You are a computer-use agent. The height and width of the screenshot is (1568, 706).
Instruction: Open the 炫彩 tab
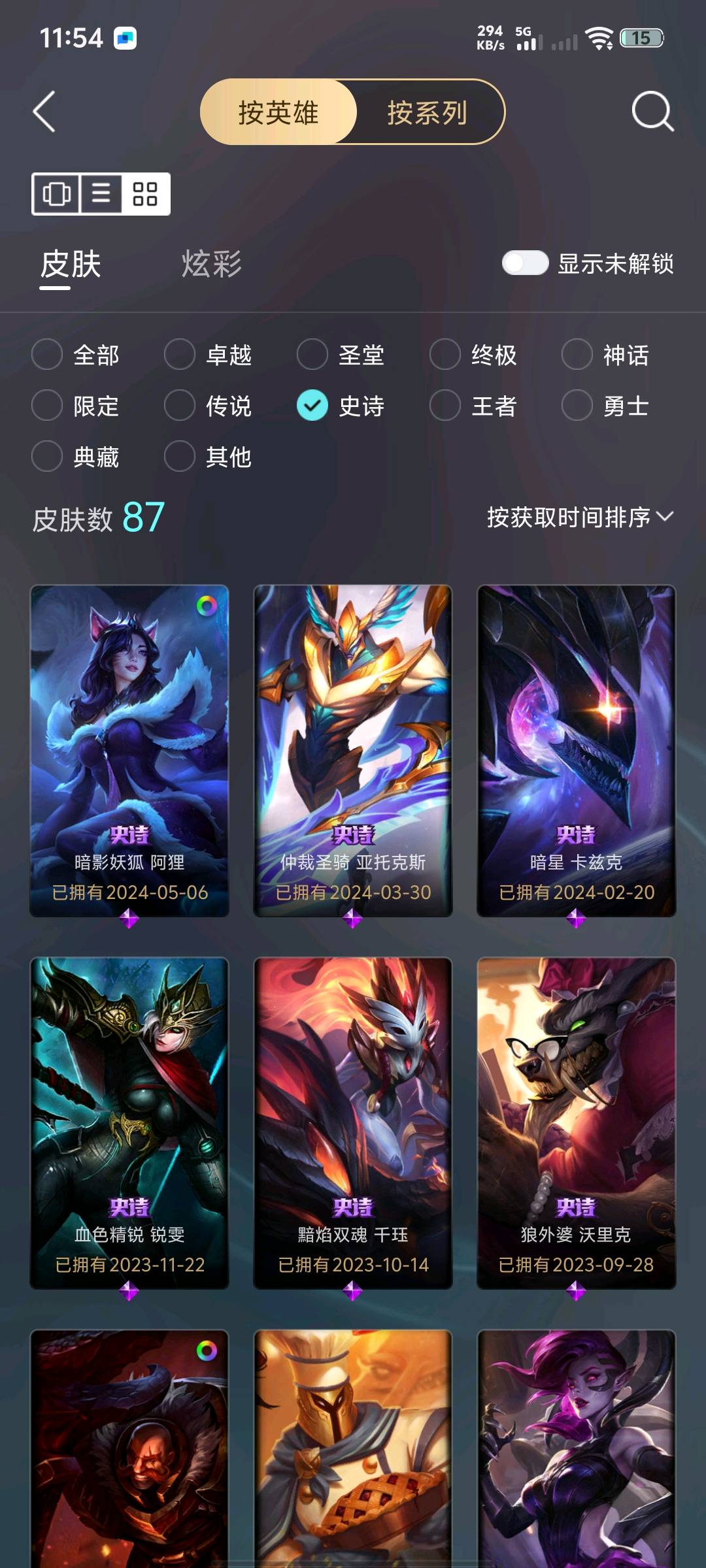click(211, 265)
